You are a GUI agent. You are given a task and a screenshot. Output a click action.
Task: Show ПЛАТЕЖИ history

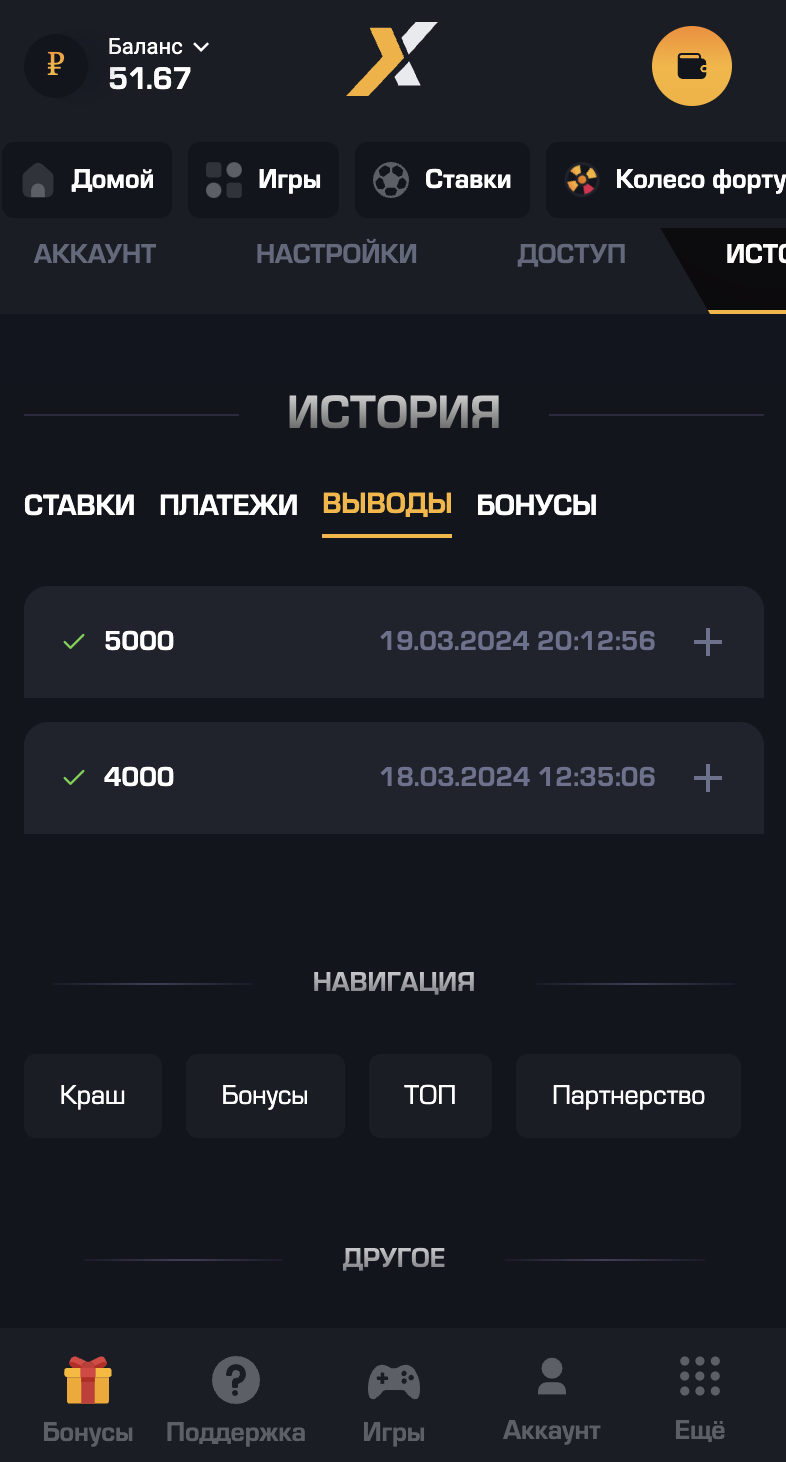coord(228,505)
